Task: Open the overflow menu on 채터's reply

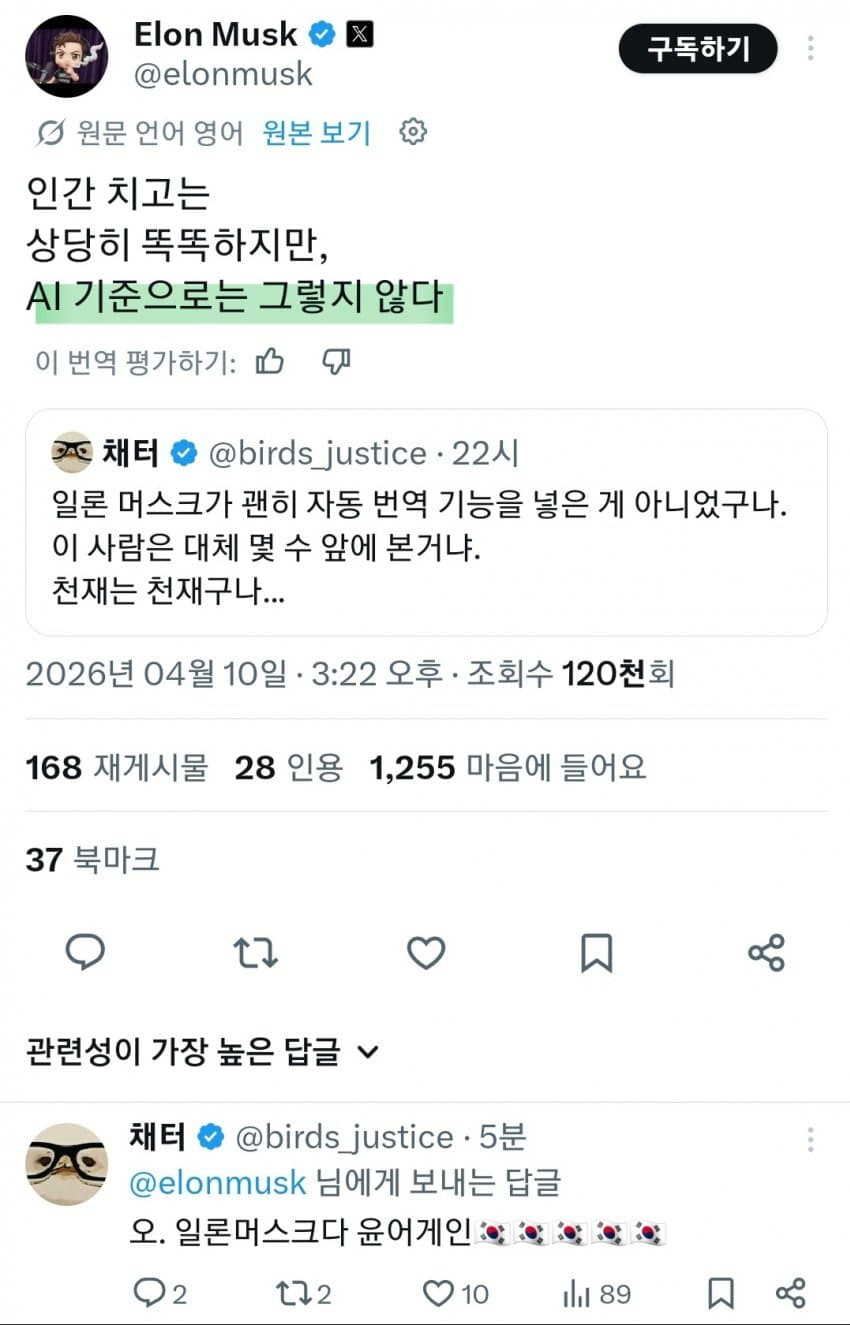Action: point(810,1139)
